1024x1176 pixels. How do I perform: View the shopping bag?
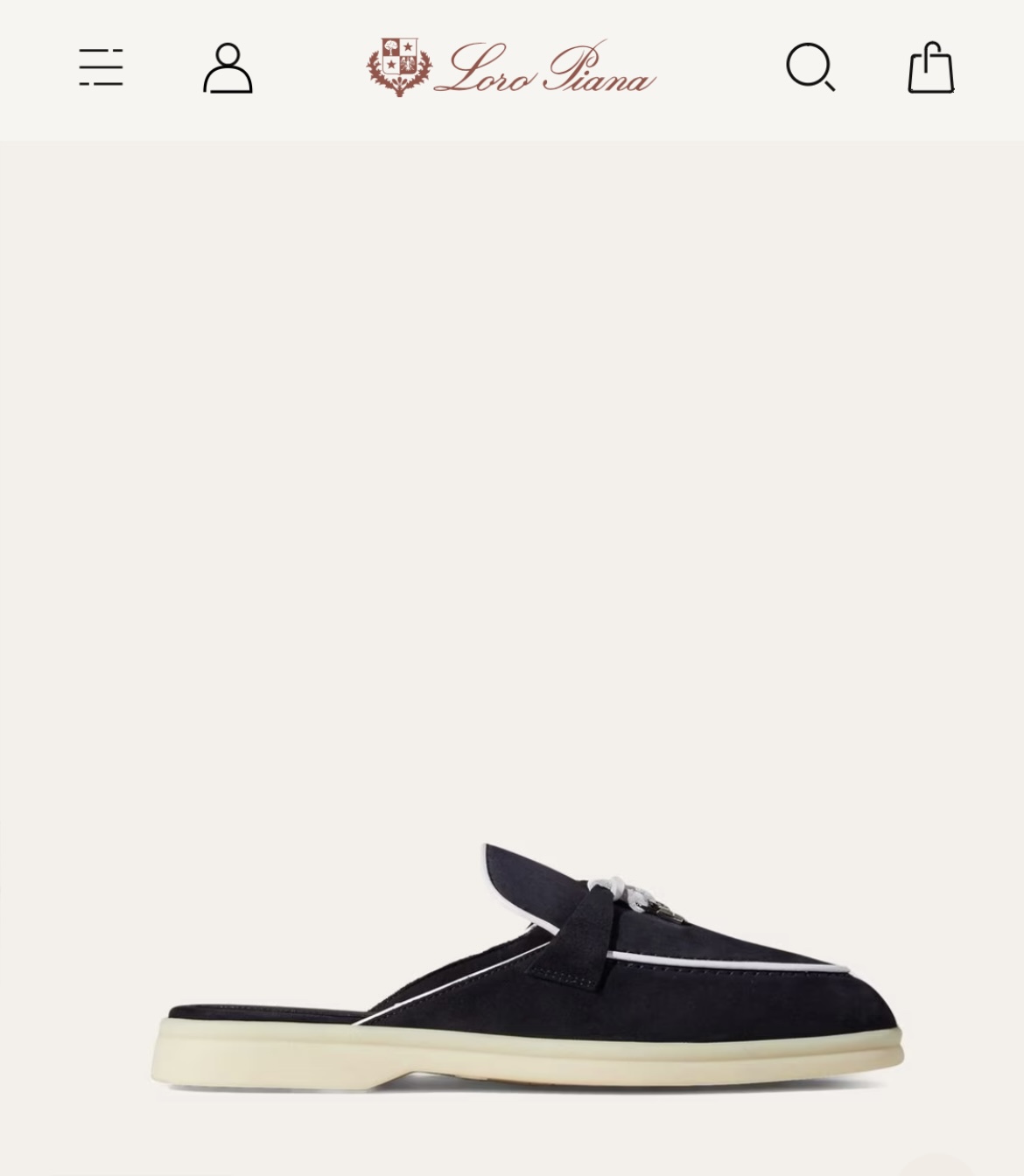[930, 67]
